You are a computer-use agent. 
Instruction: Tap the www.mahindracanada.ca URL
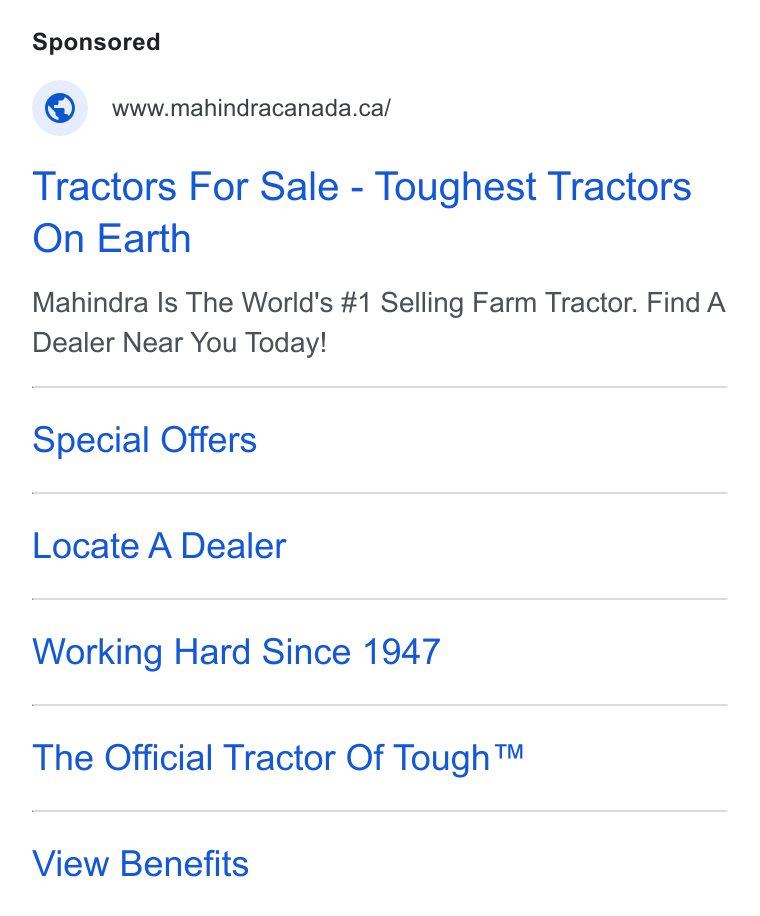click(x=251, y=108)
